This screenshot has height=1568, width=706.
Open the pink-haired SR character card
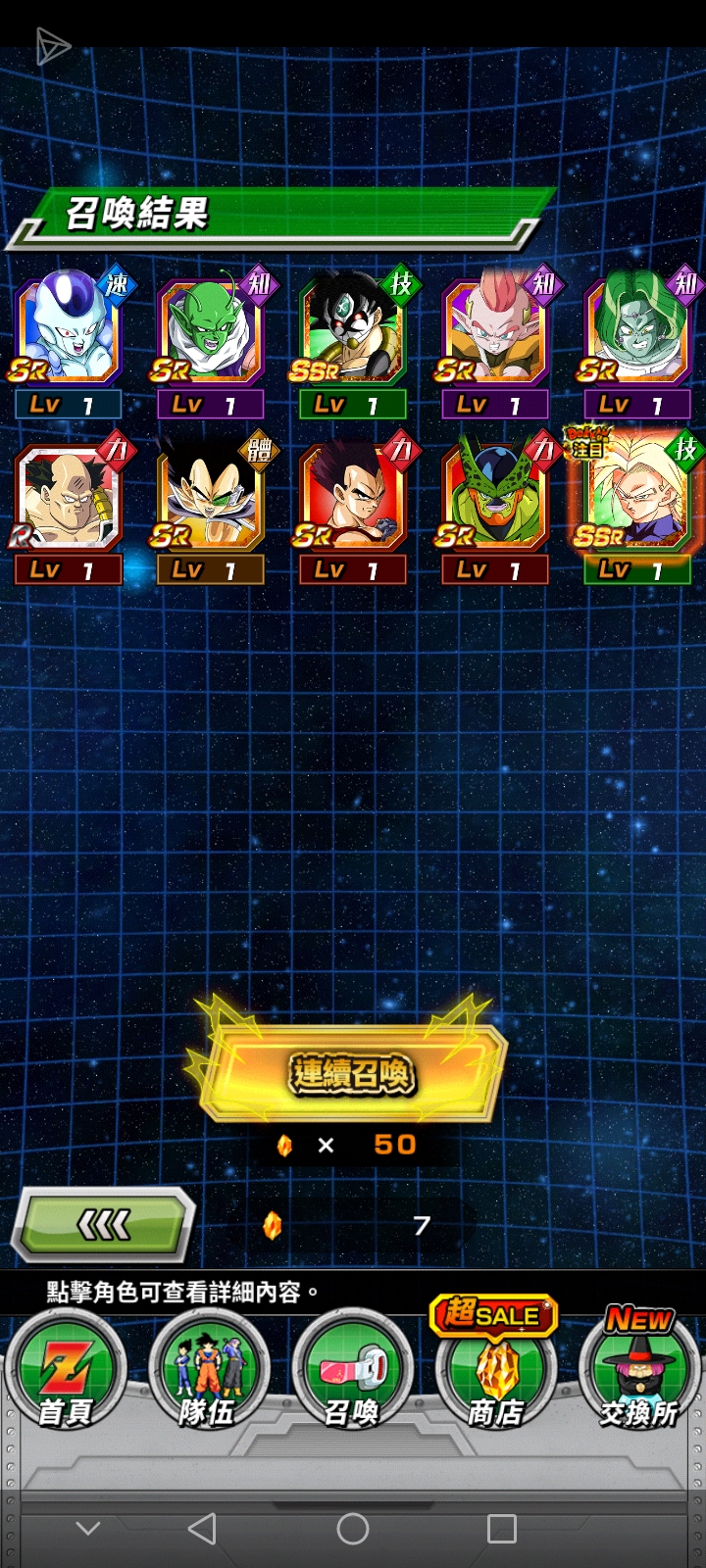point(495,330)
